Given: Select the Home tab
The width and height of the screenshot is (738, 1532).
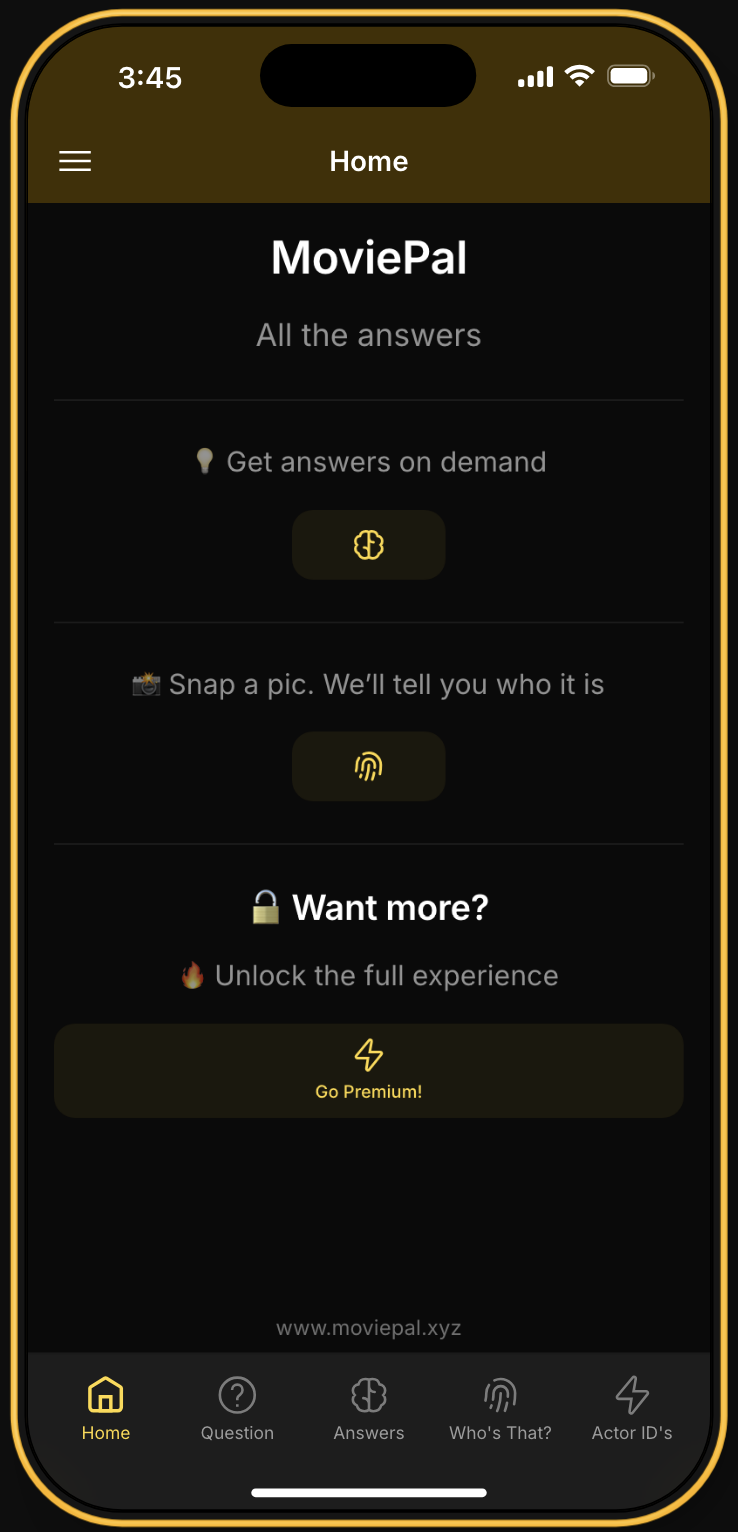Looking at the screenshot, I should (106, 1408).
